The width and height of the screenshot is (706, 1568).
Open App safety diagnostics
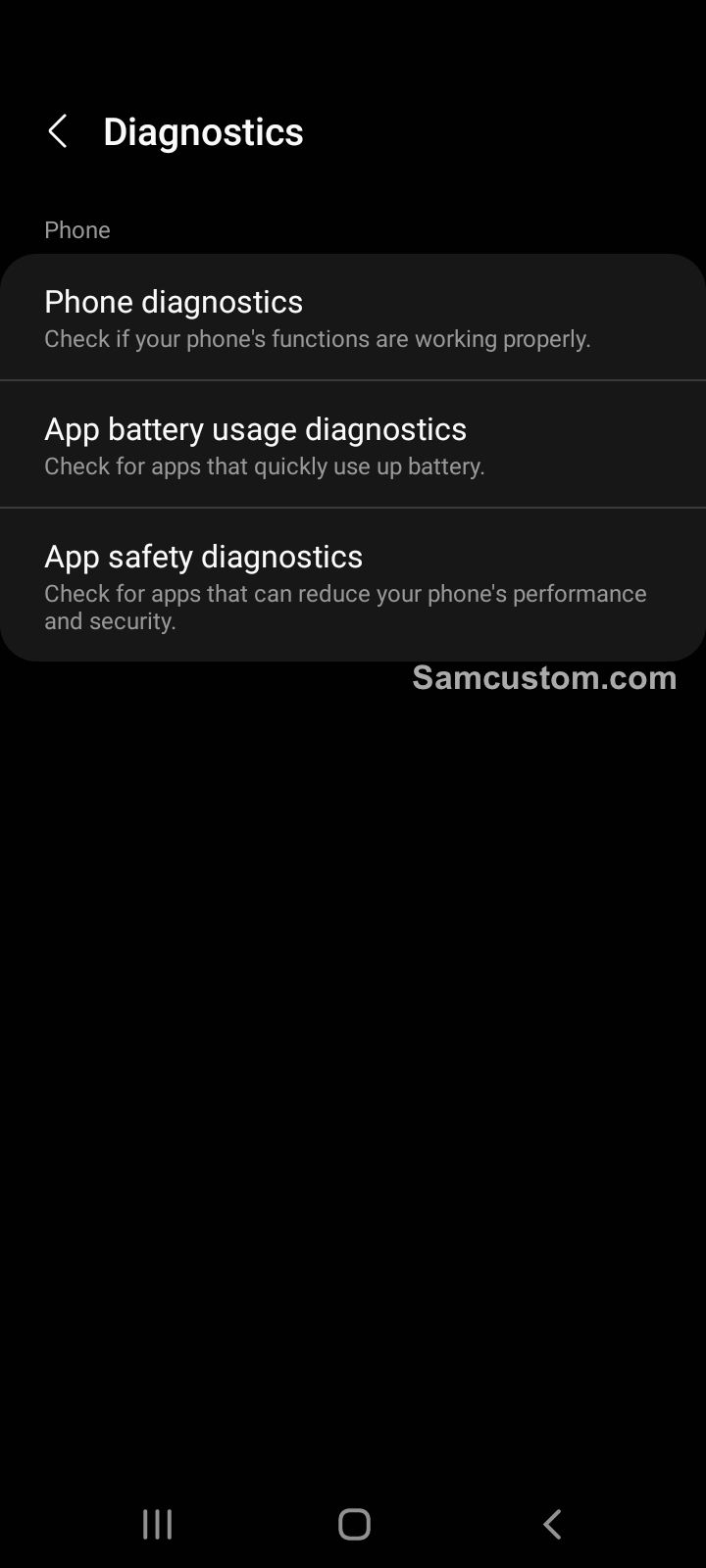353,585
